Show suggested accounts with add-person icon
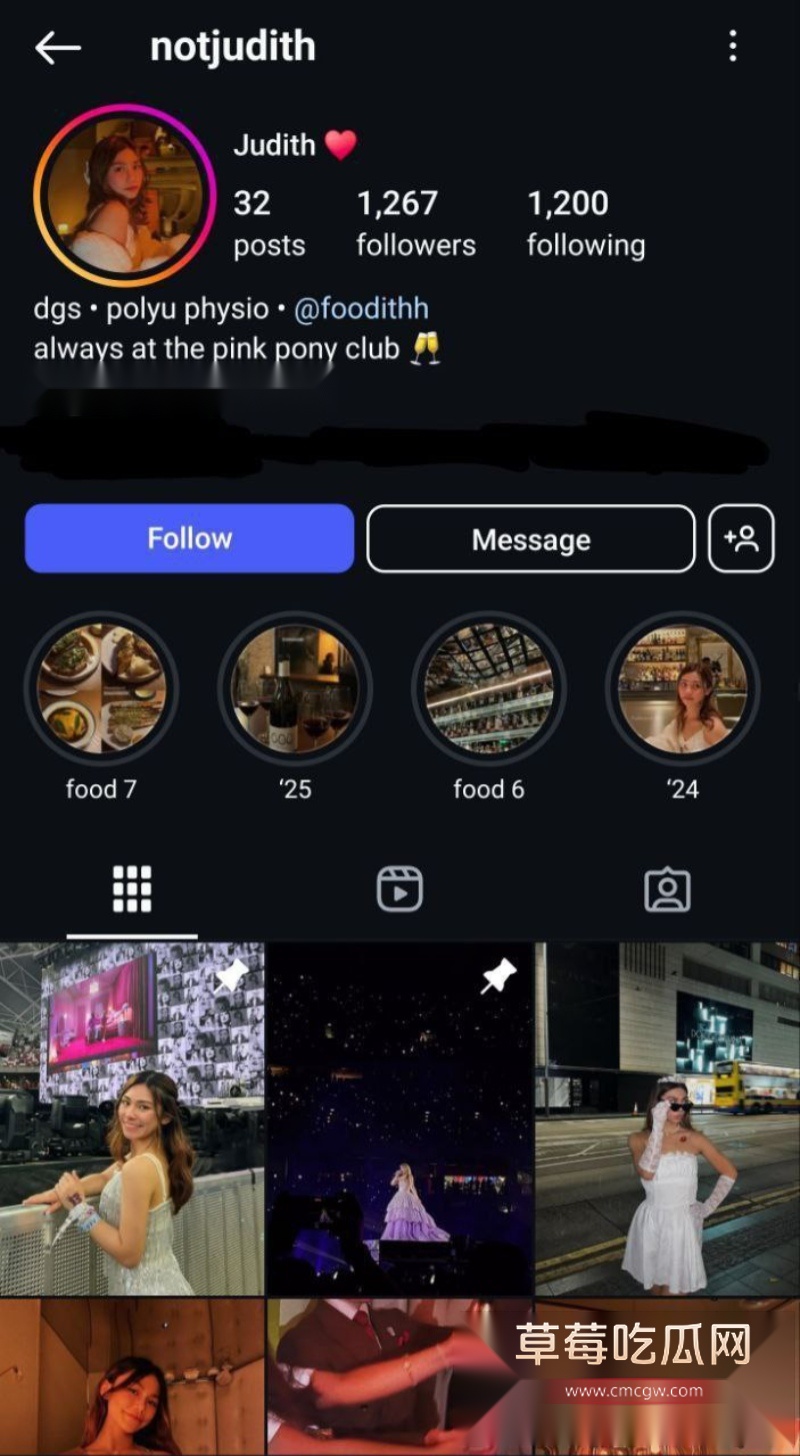 point(741,539)
